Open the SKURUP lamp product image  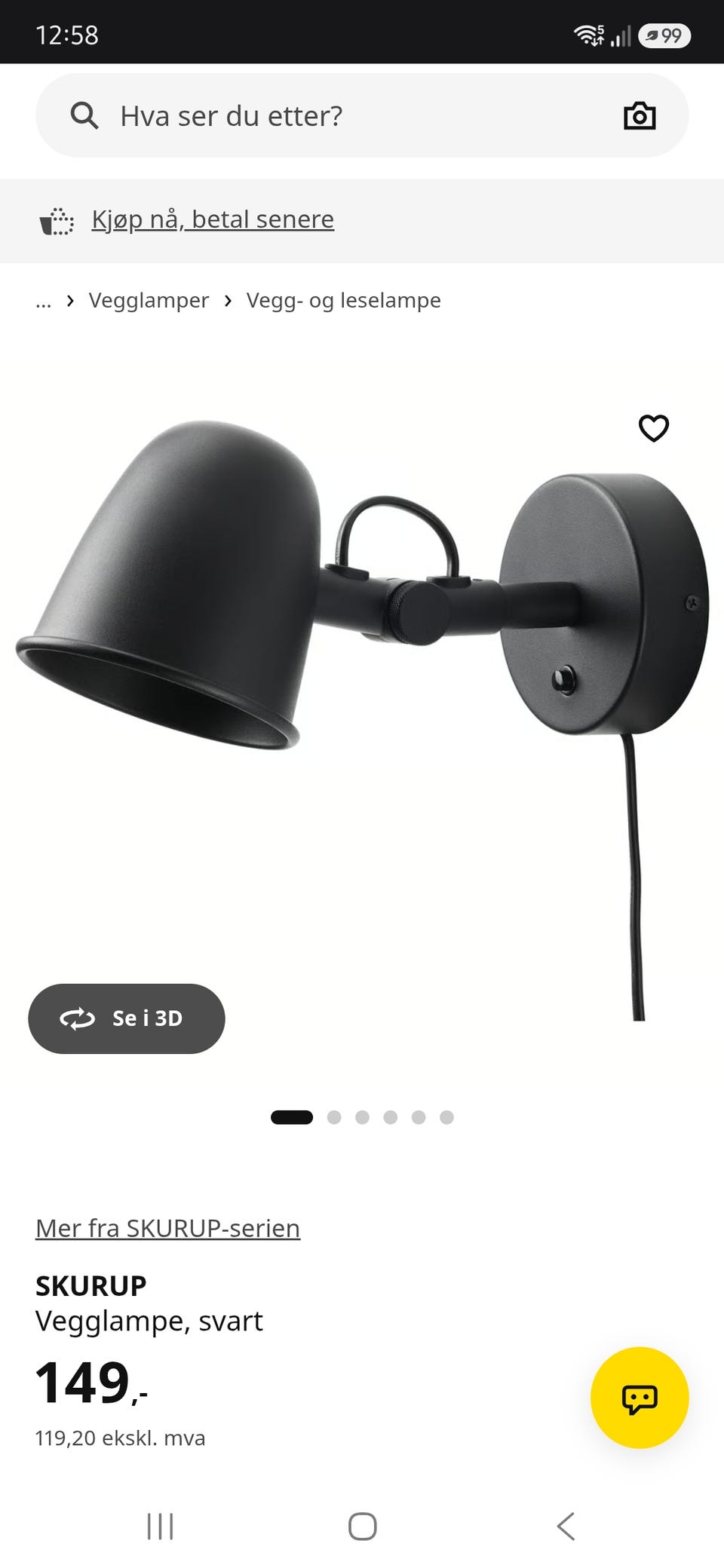coord(362,720)
